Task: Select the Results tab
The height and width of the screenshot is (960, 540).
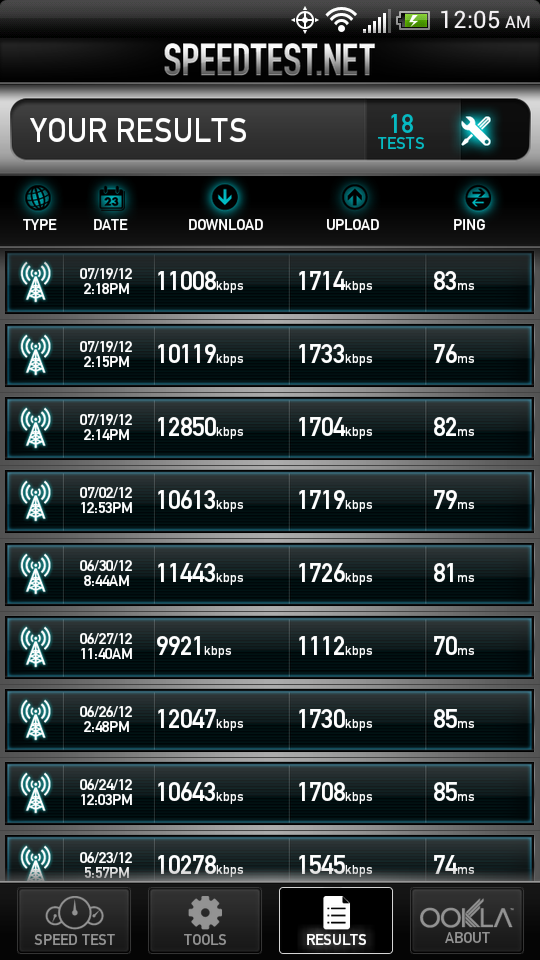Action: pyautogui.click(x=336, y=920)
